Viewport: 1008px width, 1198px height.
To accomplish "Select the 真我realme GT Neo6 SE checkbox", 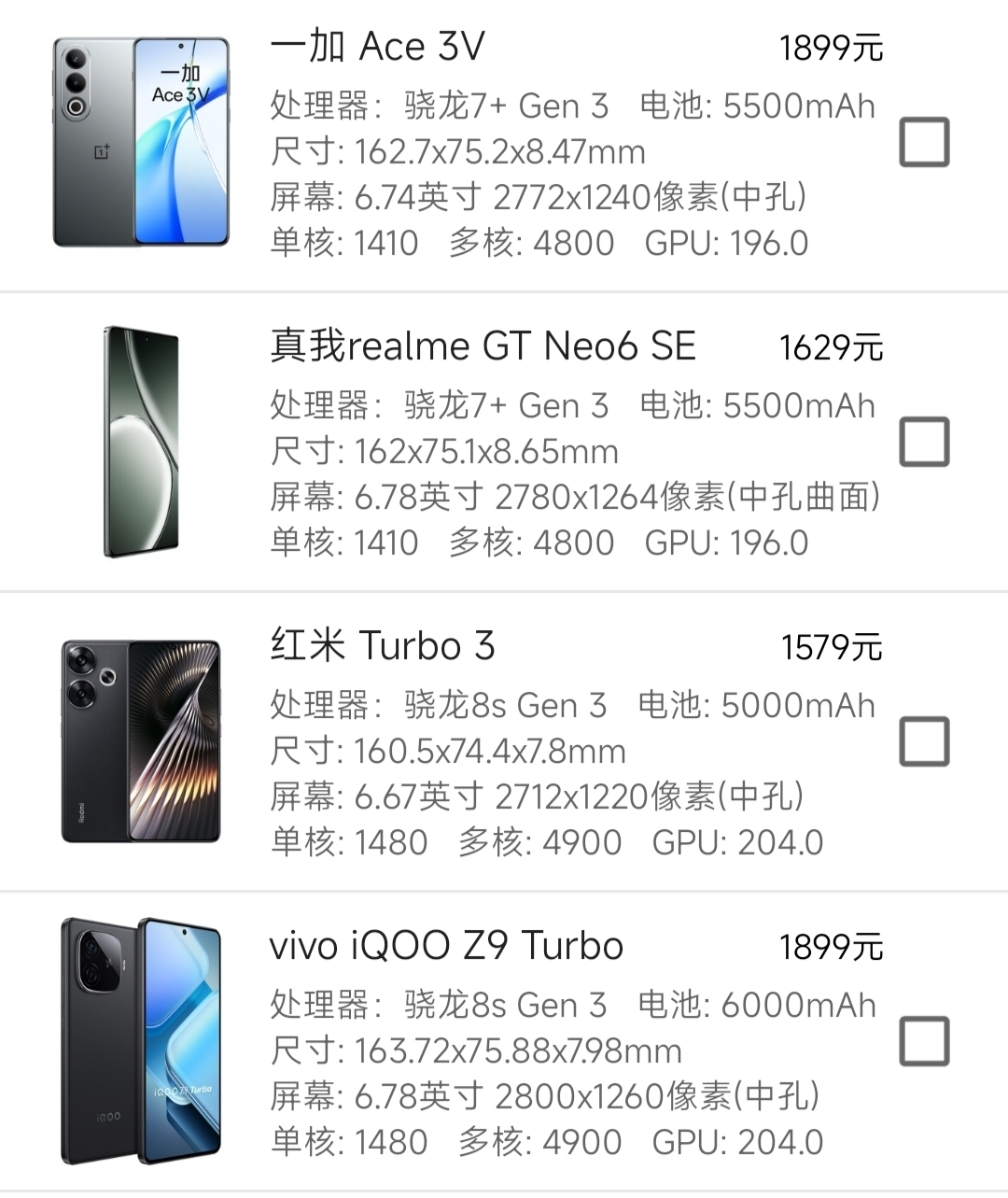I will coord(924,443).
